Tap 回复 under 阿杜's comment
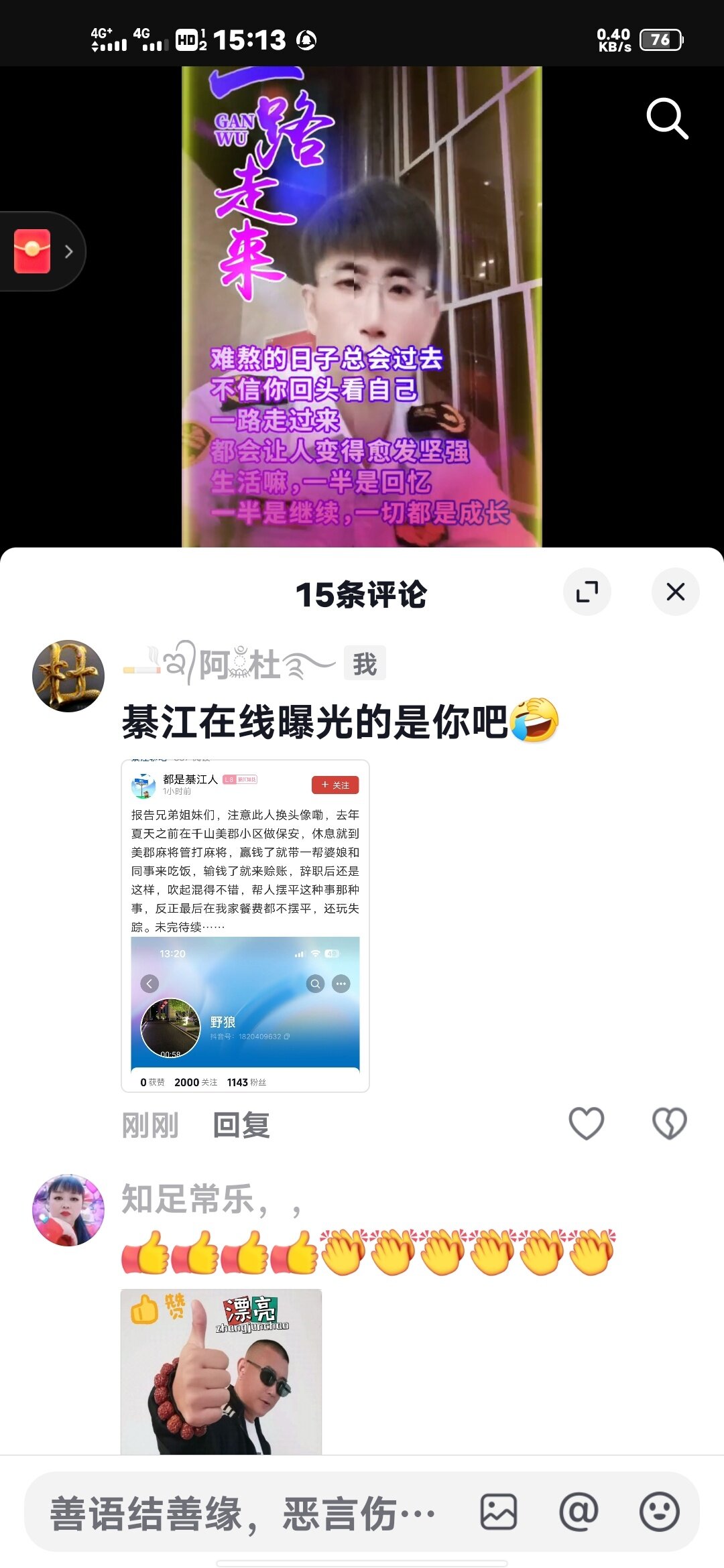The height and width of the screenshot is (1568, 724). pos(241,1124)
